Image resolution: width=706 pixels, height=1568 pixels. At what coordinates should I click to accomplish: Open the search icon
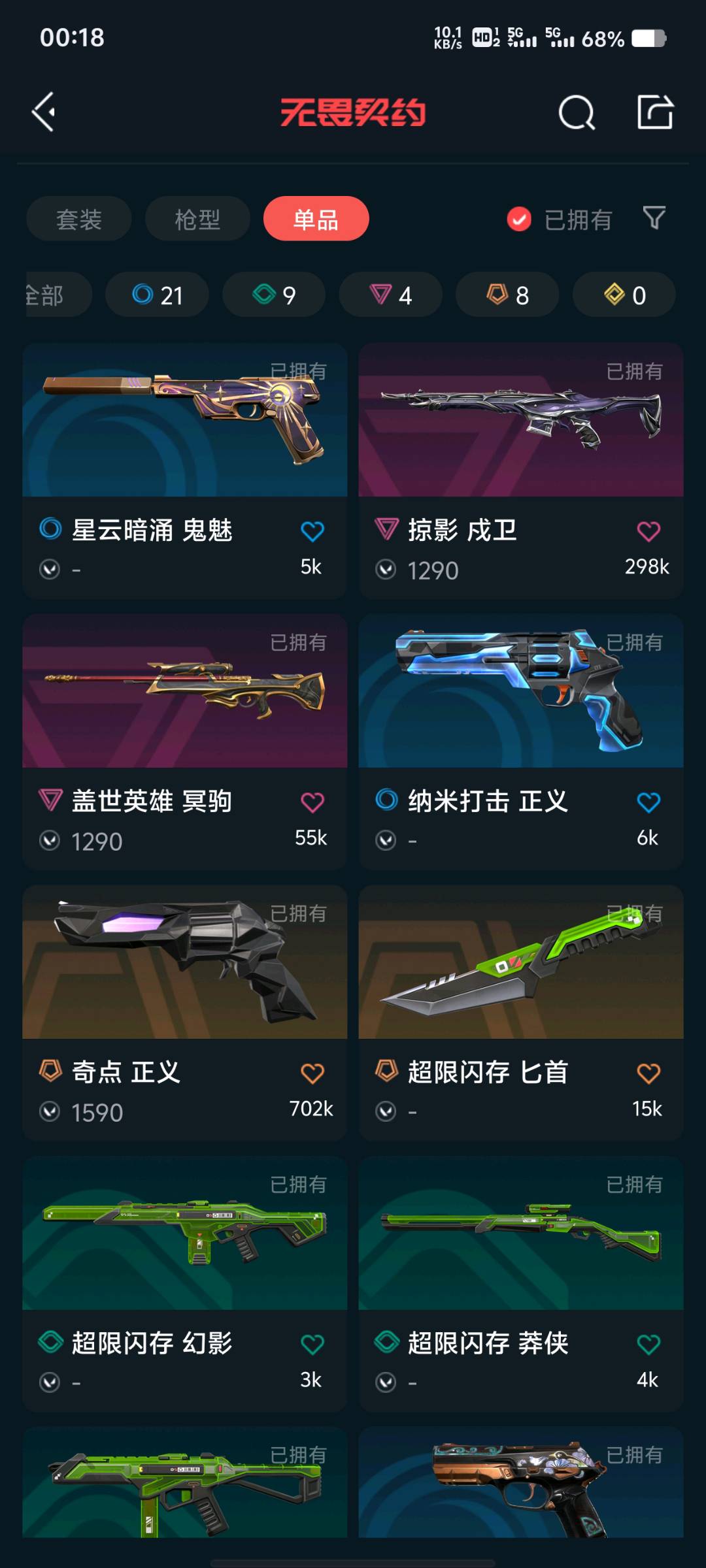coord(577,113)
